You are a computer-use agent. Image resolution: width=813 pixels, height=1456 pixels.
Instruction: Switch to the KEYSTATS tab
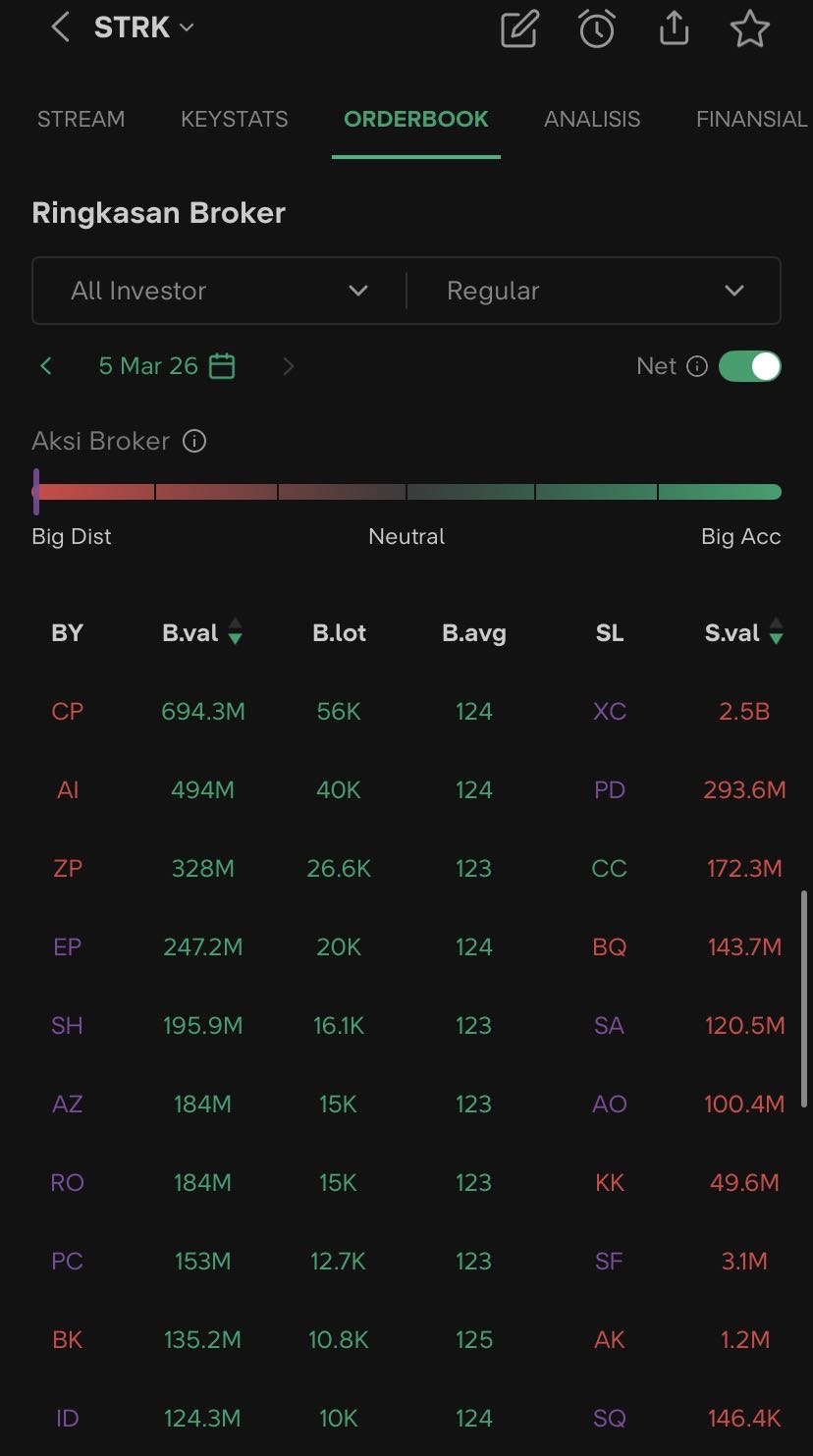(235, 119)
